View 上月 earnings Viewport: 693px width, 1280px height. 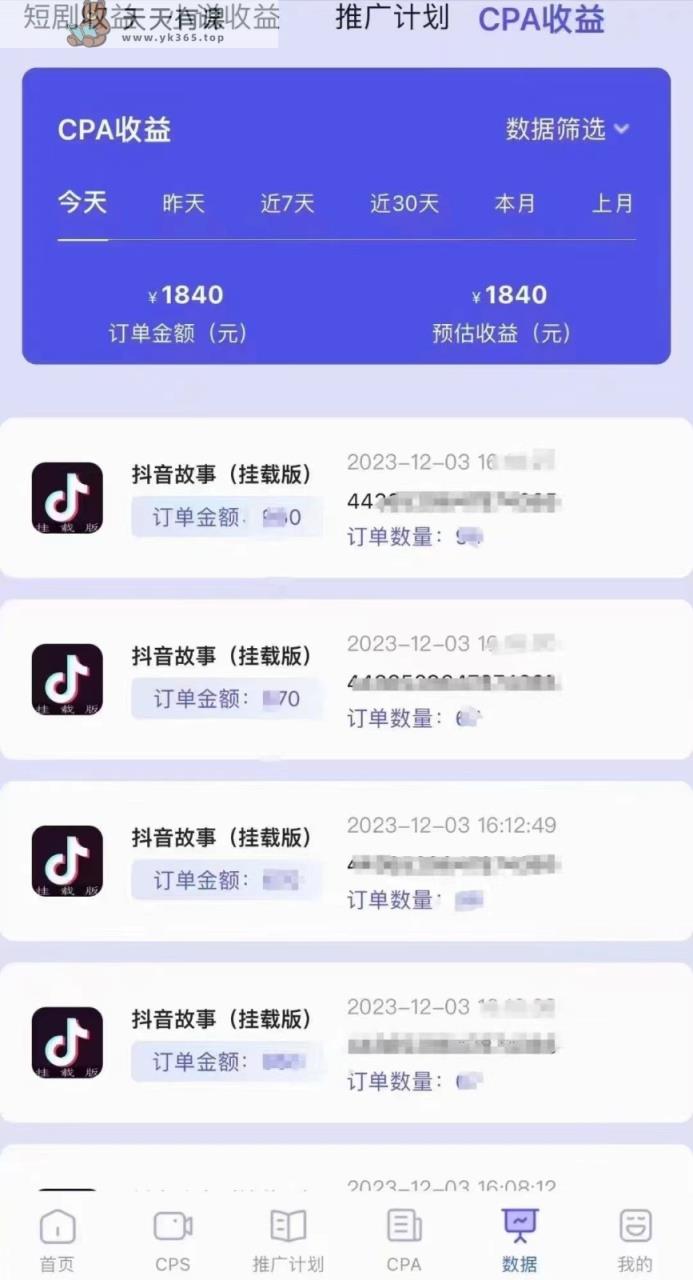(613, 204)
